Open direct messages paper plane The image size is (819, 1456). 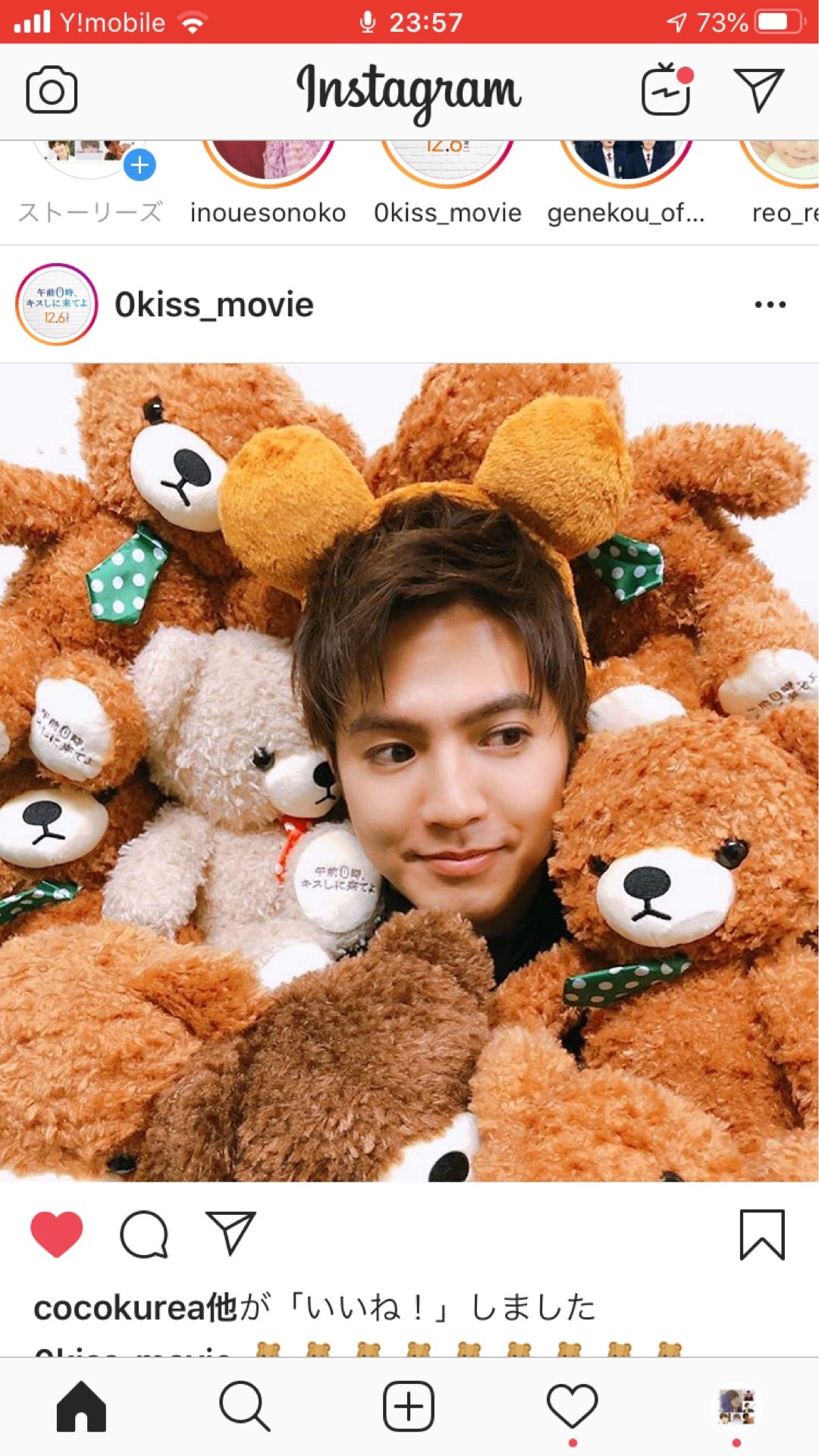point(758,90)
